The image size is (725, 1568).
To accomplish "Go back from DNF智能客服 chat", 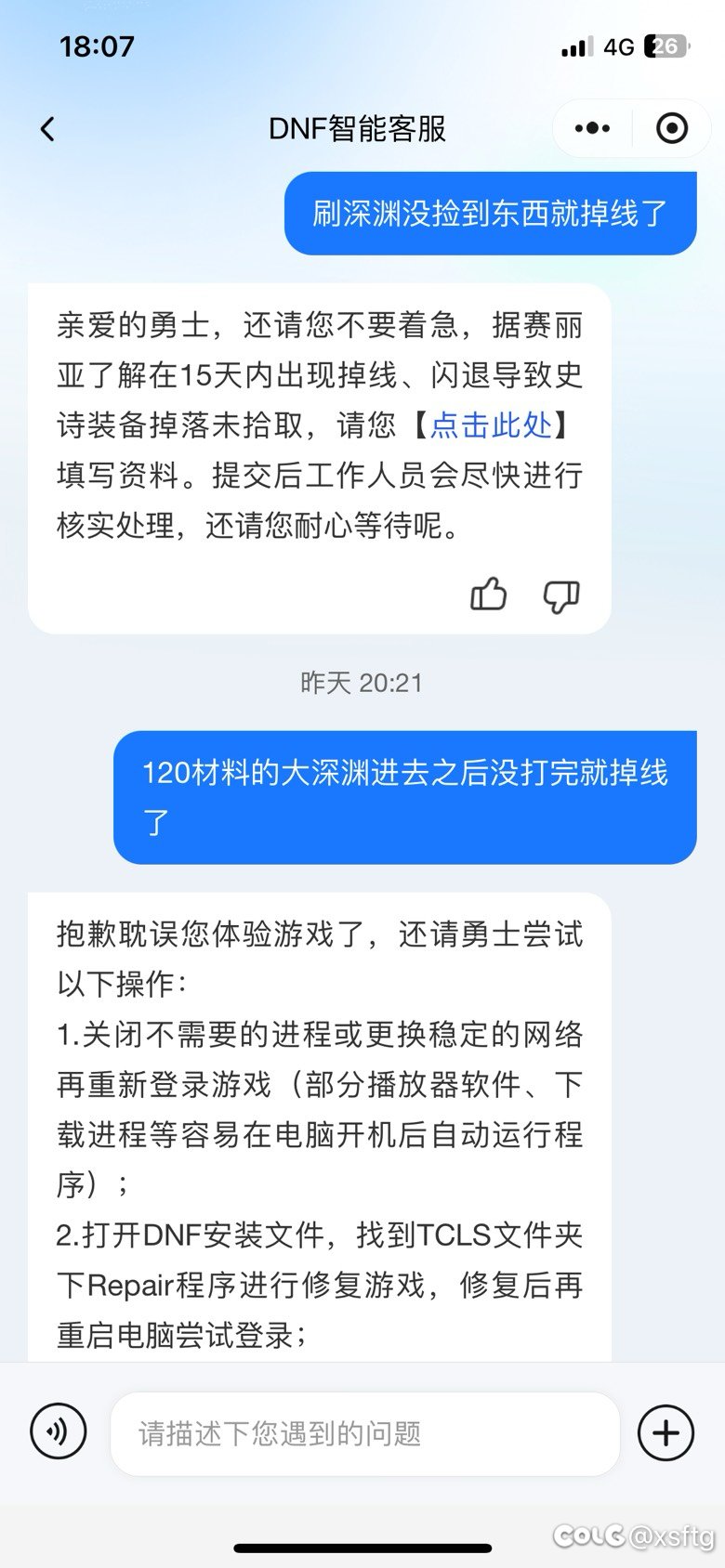I will point(48,128).
